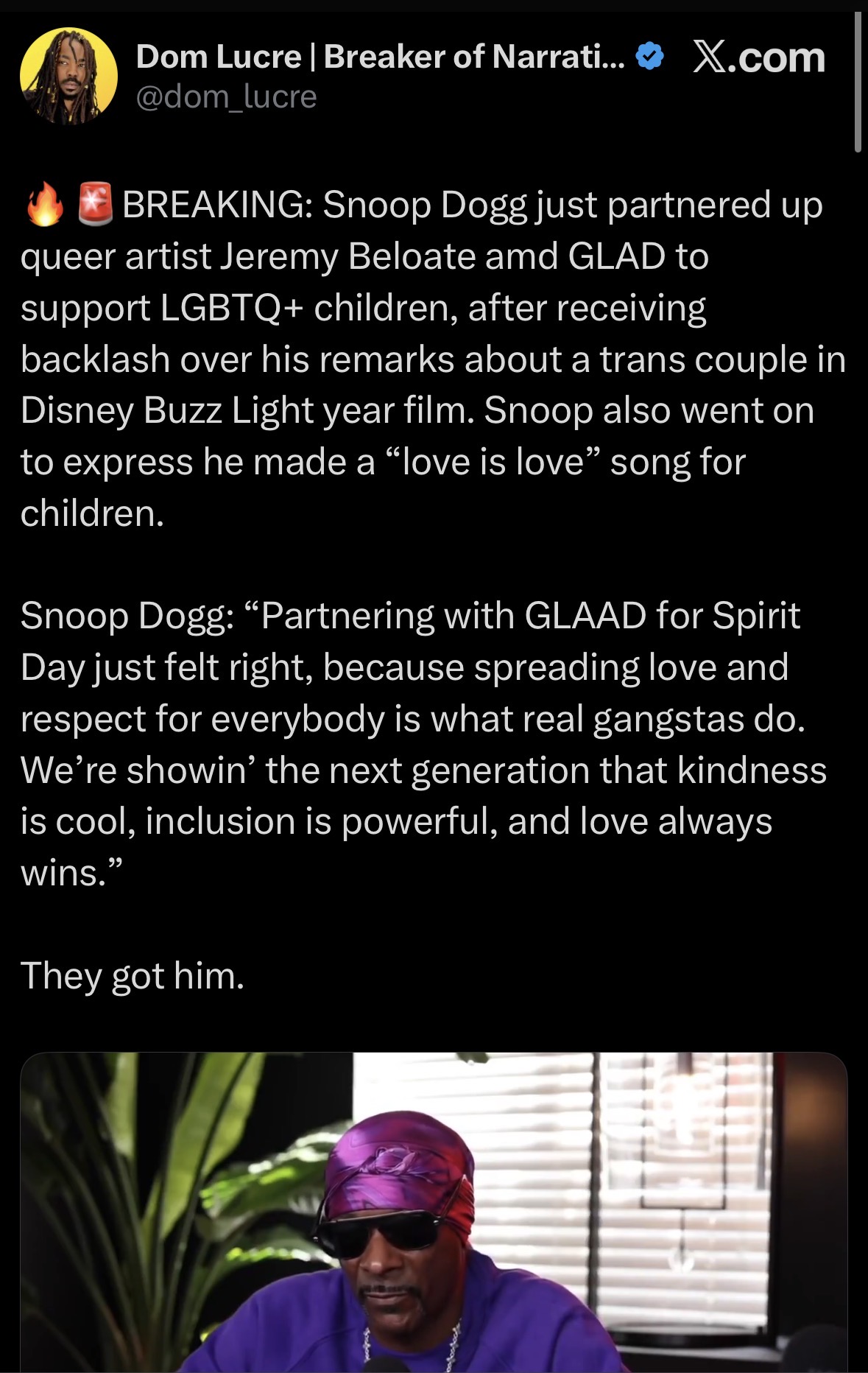Open Dom Lucre's profile picture
The width and height of the screenshot is (868, 1373).
click(x=68, y=76)
